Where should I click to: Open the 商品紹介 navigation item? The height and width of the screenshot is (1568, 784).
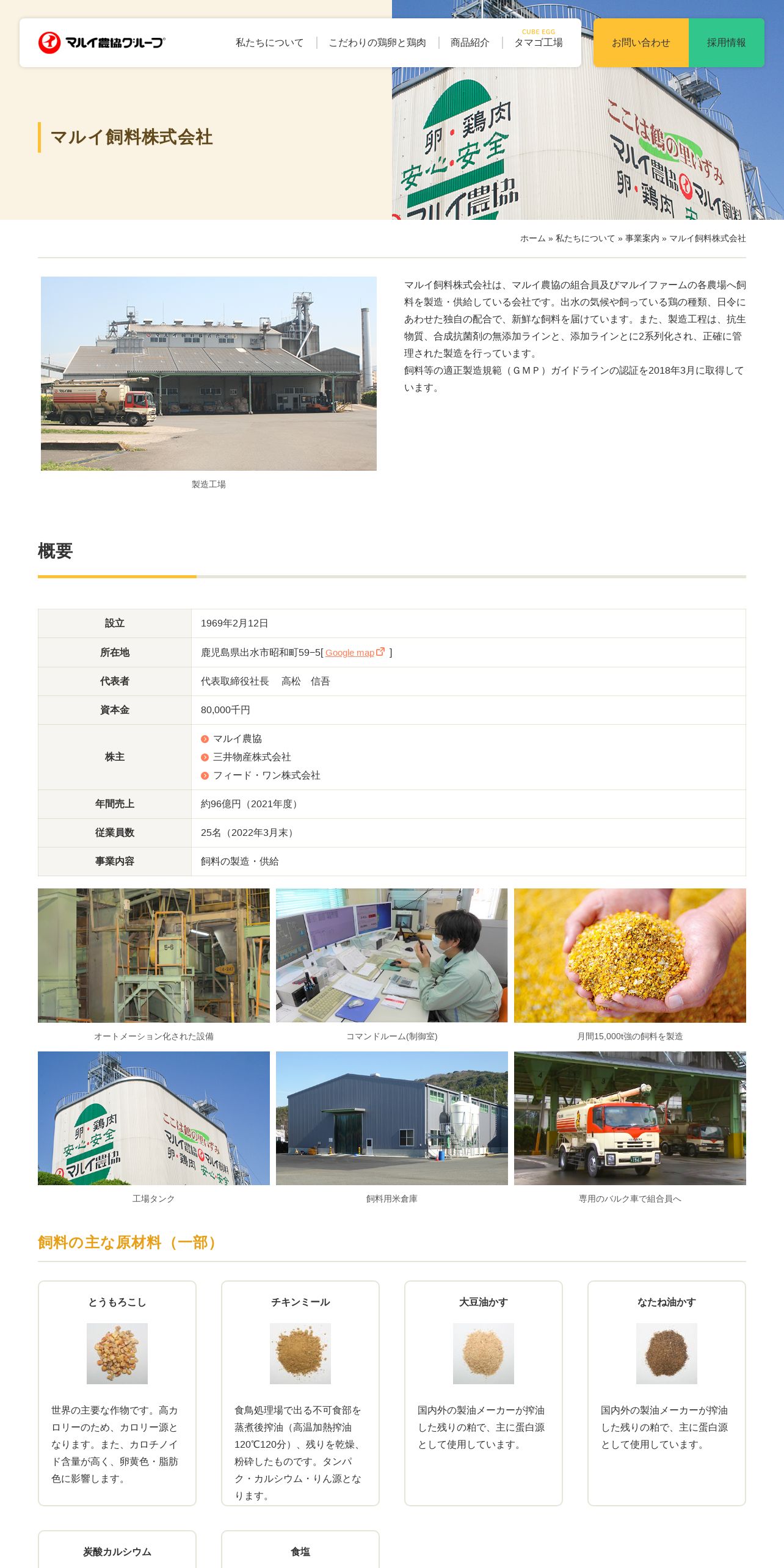[470, 43]
